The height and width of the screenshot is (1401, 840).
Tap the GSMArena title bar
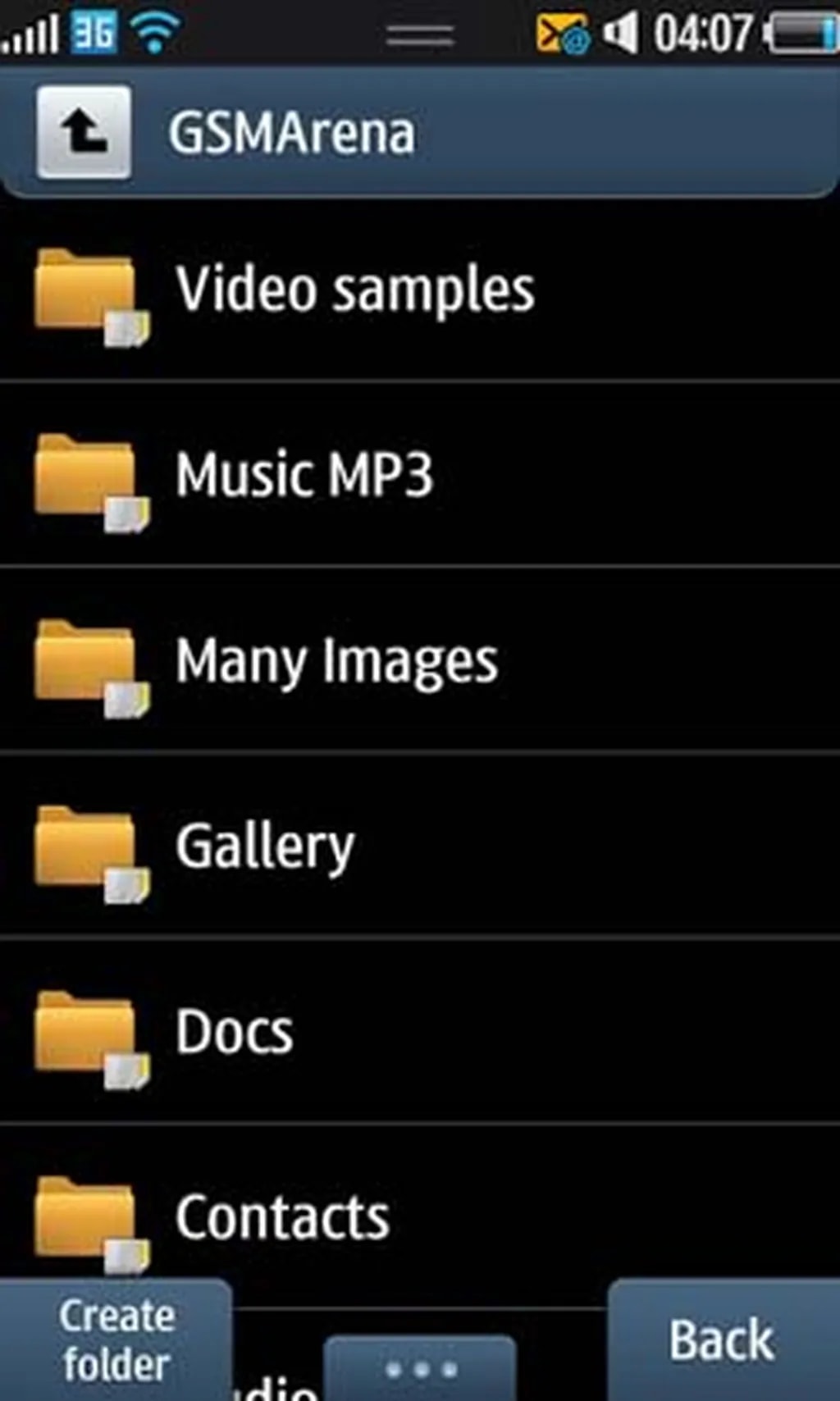click(291, 133)
